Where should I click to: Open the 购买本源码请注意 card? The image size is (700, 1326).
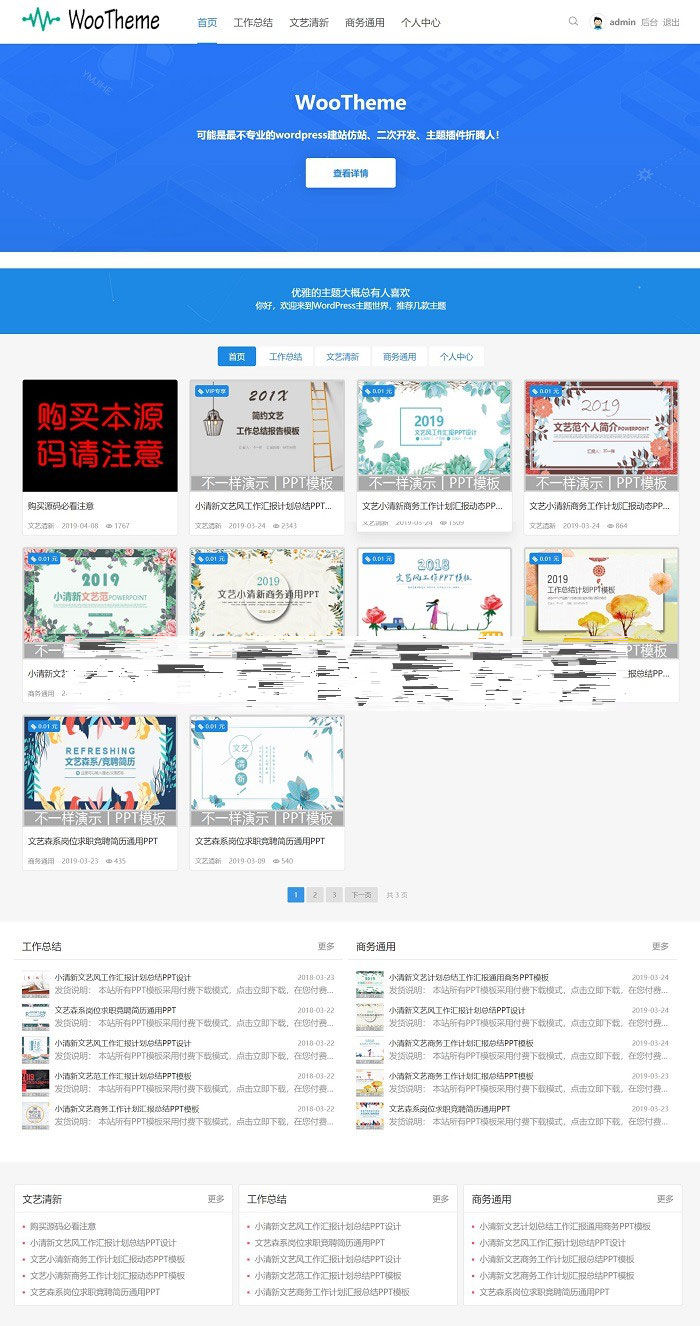coord(100,436)
